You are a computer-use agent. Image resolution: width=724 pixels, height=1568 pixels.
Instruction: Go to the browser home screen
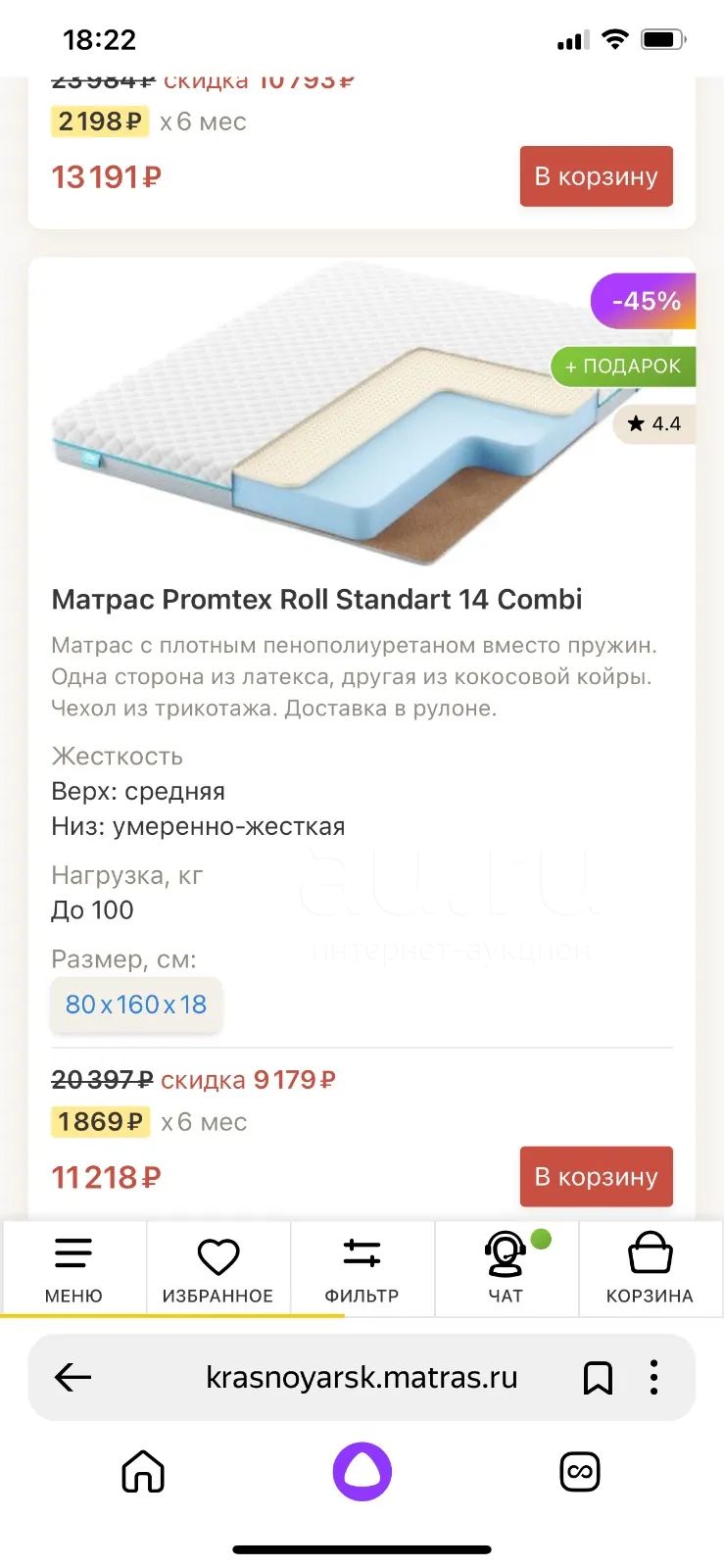pos(143,1471)
